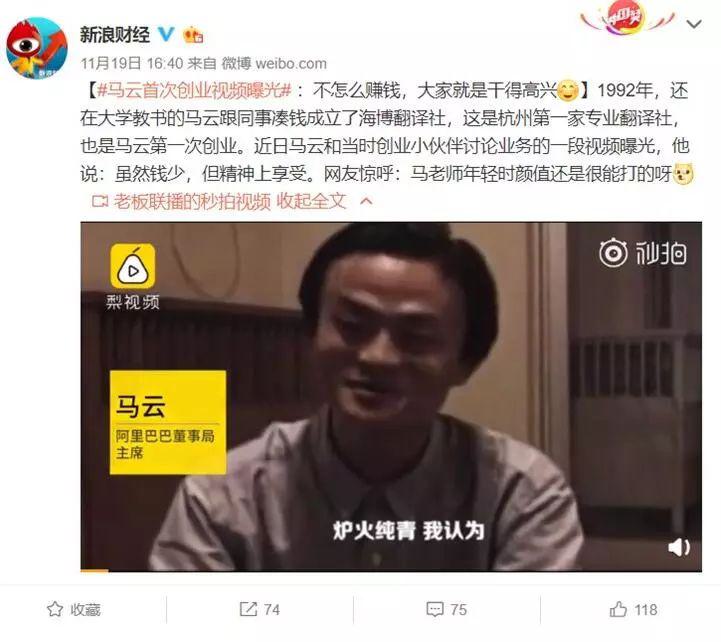The height and width of the screenshot is (642, 721).
Task: Add post to favorites with 收藏
Action: tap(75, 609)
